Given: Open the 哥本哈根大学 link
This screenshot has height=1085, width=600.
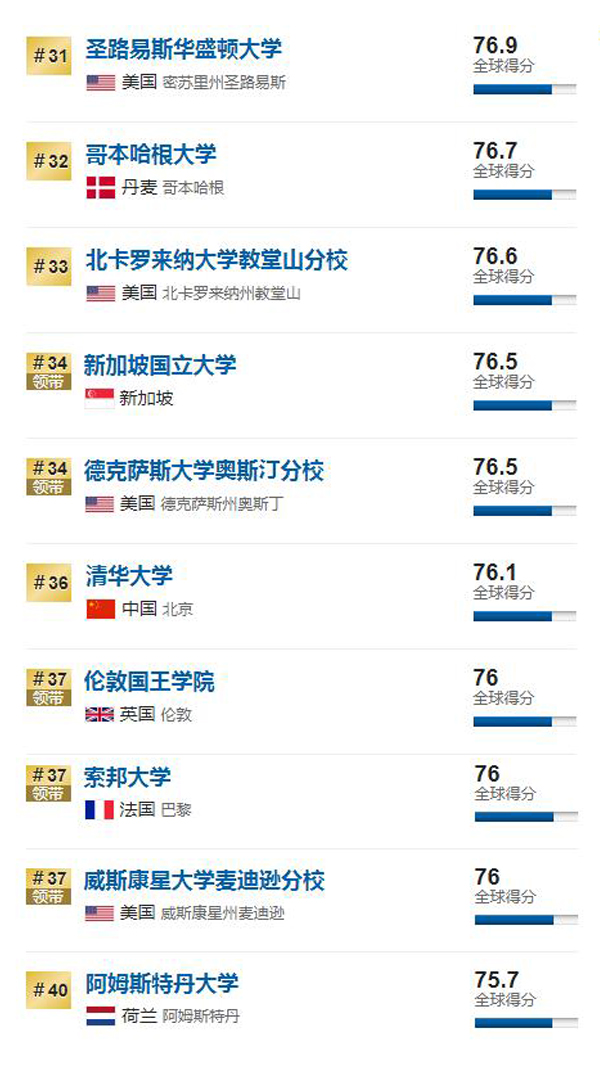Looking at the screenshot, I should (150, 155).
